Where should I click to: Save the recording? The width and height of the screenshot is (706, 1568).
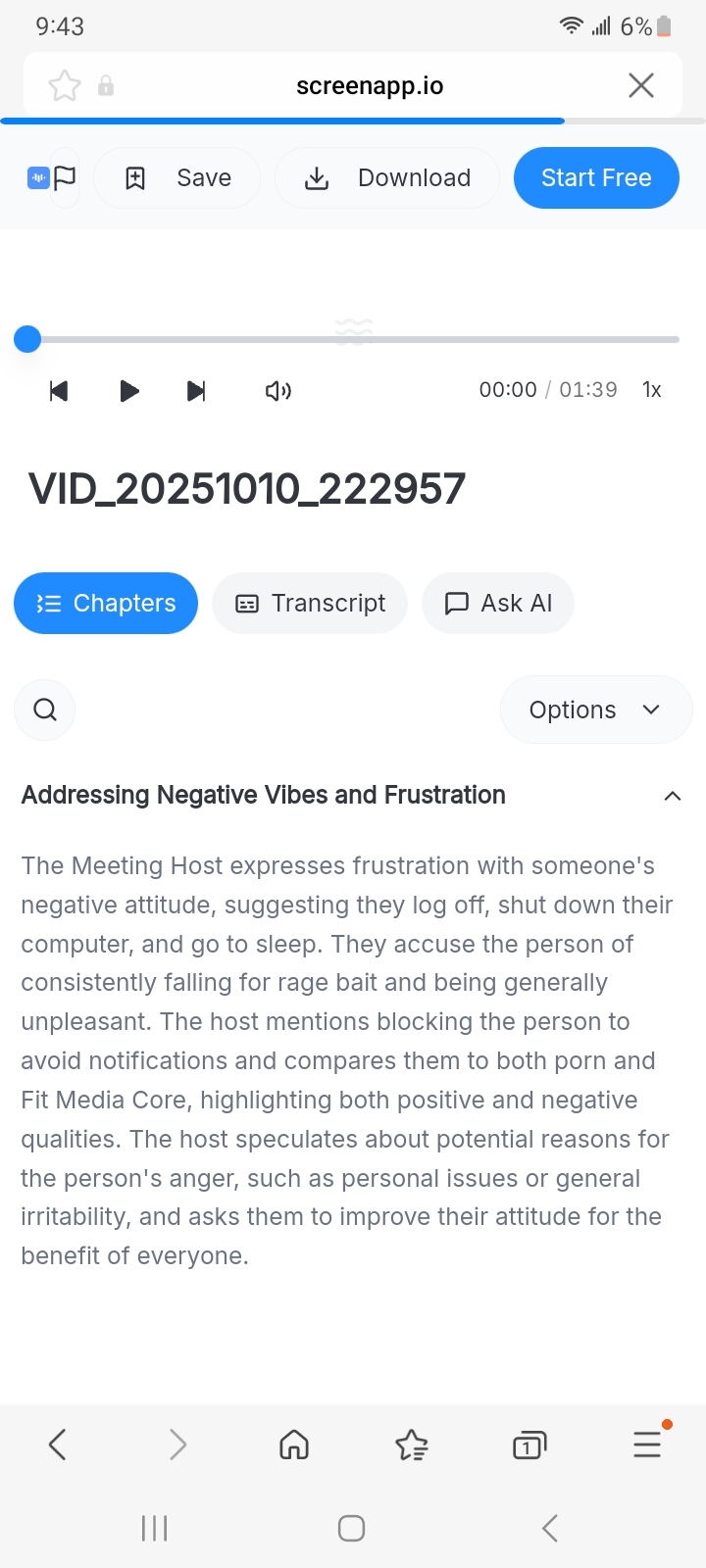click(177, 177)
